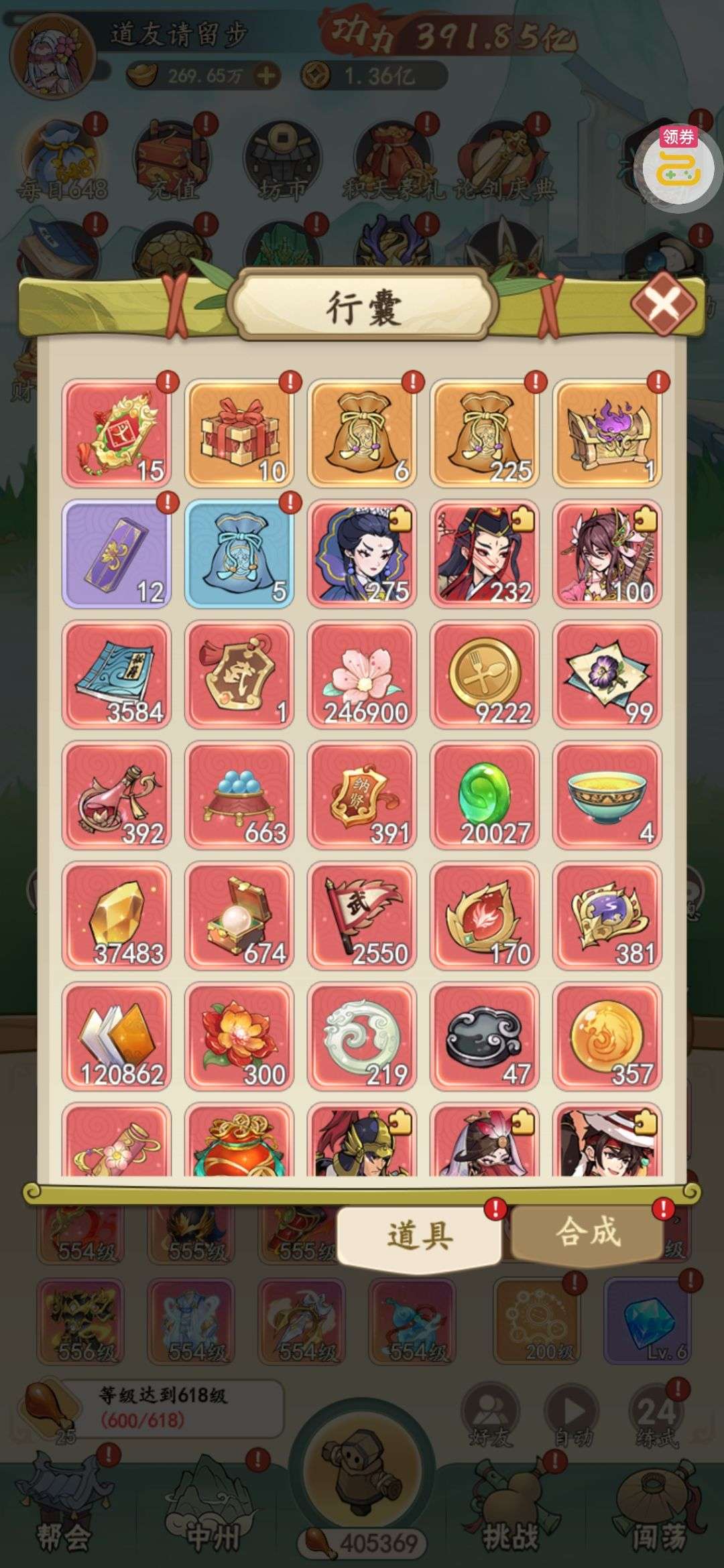Select the golden soup bowl item 4
This screenshot has width=724, height=1568.
[607, 795]
